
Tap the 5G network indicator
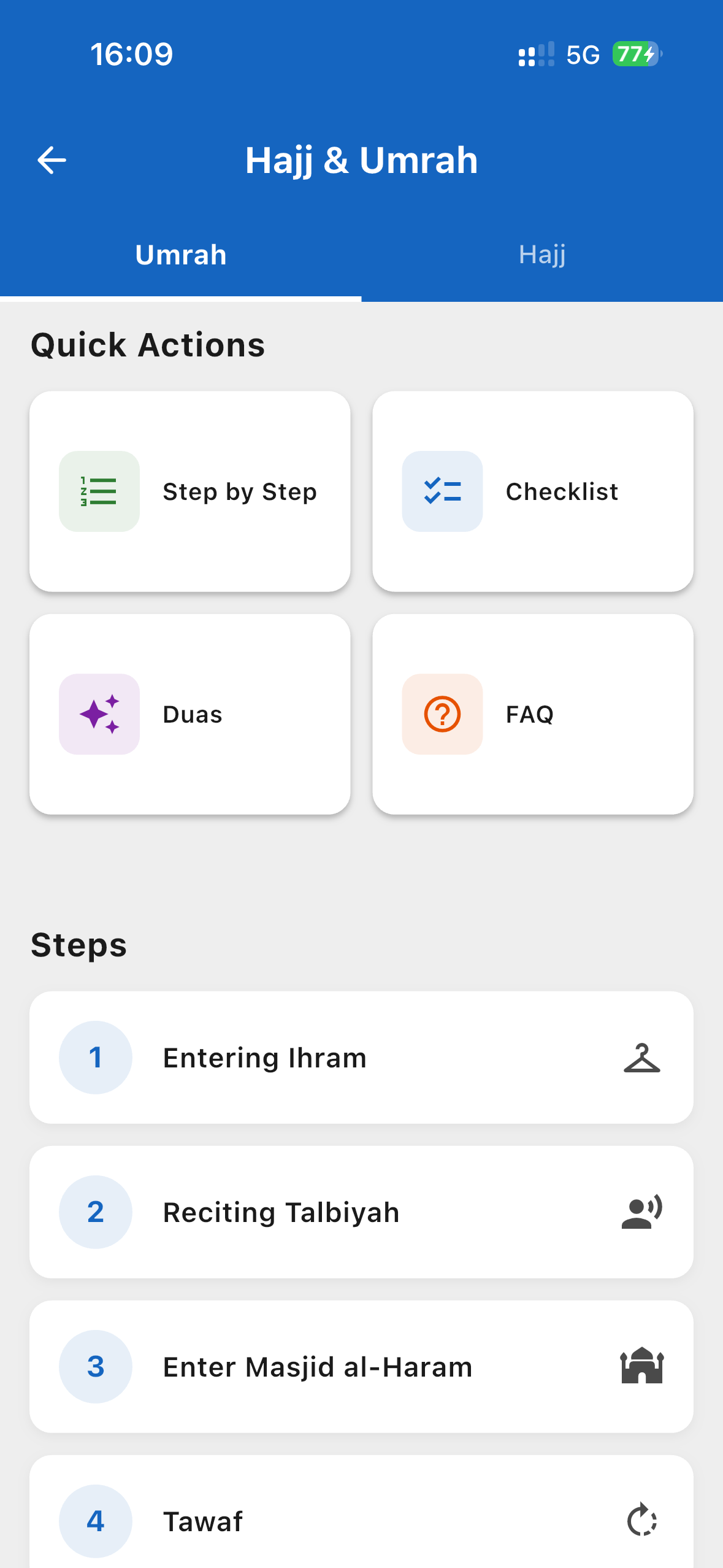tap(582, 55)
